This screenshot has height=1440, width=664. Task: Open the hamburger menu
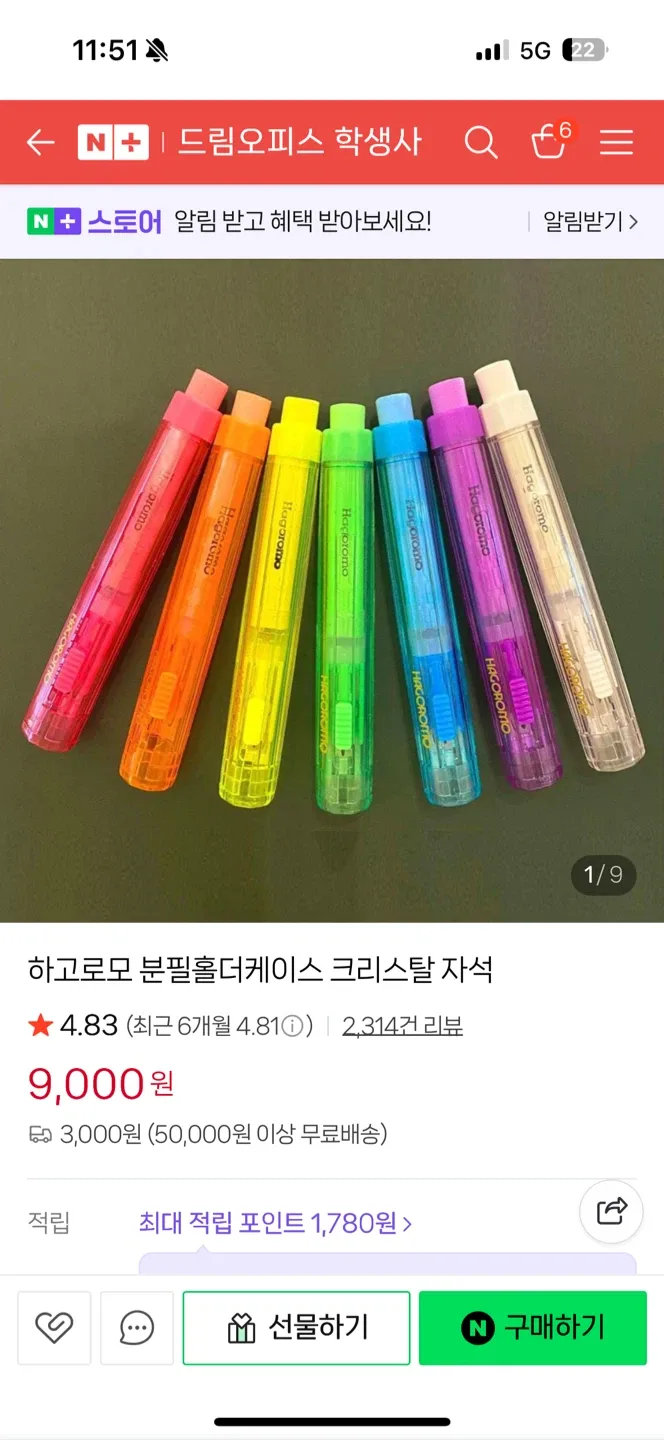(616, 143)
